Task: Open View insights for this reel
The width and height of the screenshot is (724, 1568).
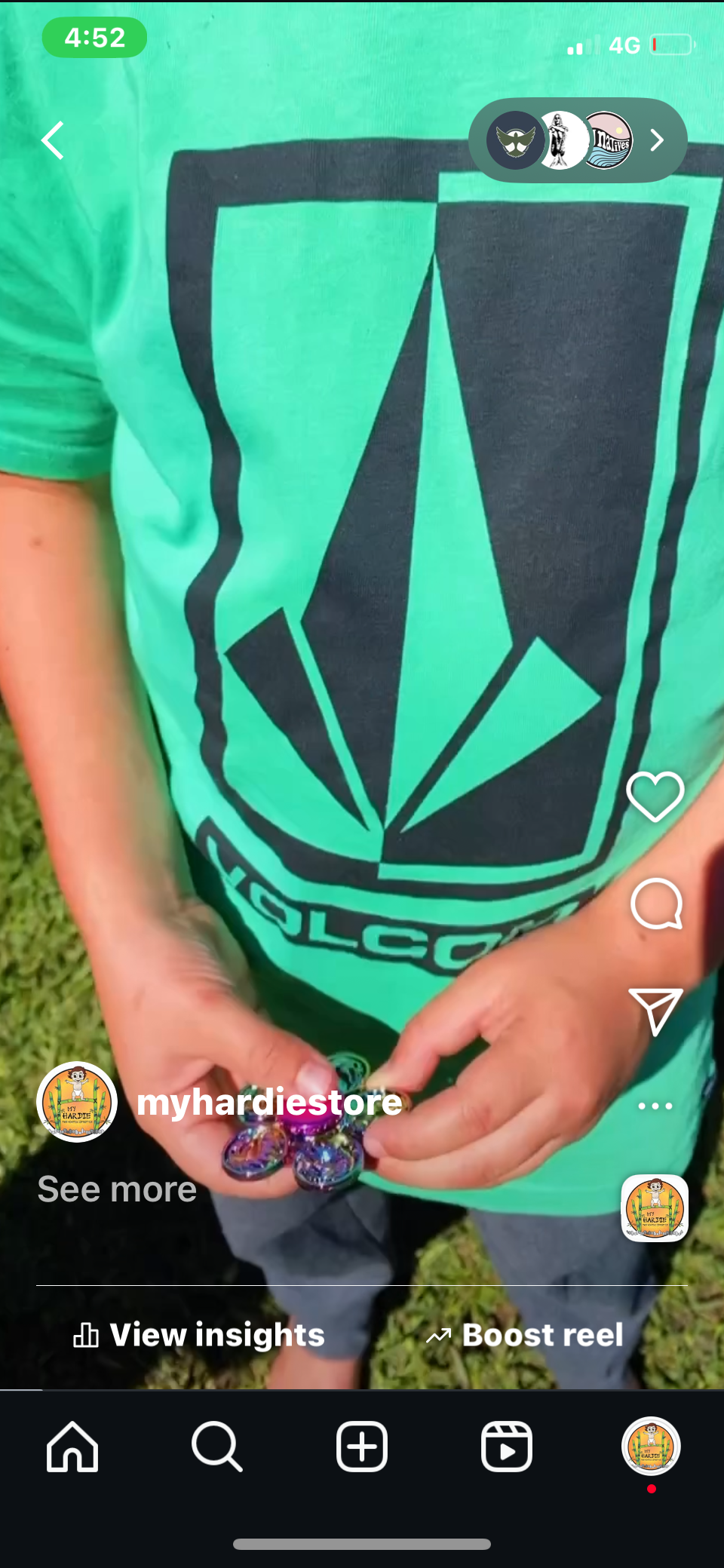Action: pos(199,1335)
